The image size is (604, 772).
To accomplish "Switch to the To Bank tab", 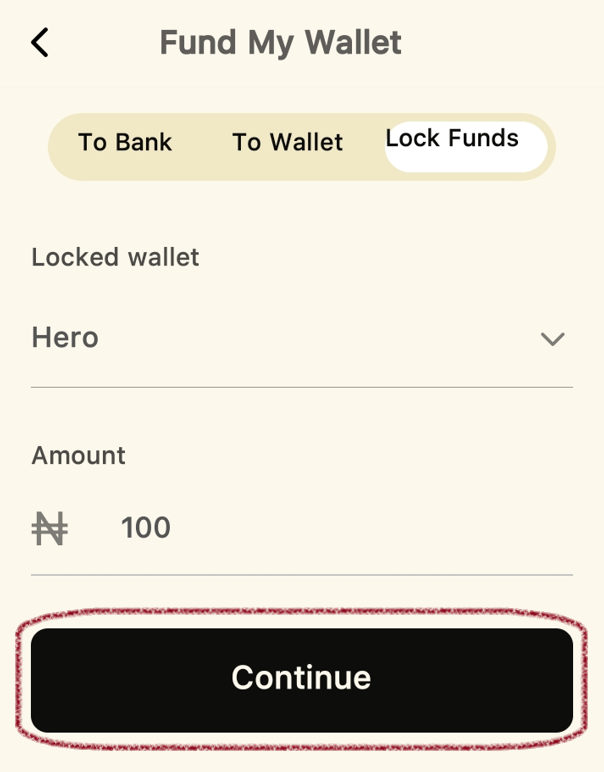I will pos(125,143).
